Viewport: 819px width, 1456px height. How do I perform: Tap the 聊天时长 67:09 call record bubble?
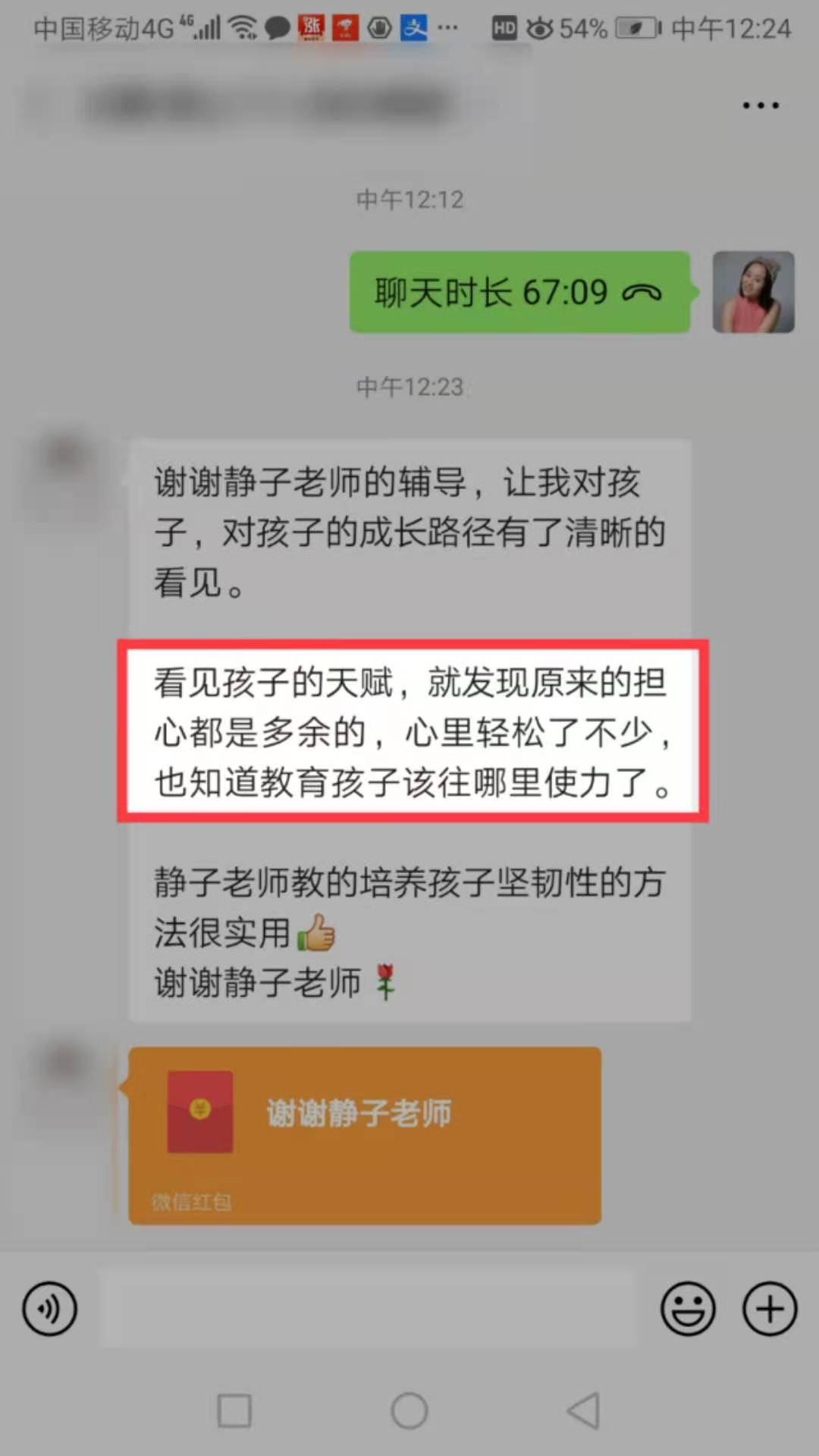(x=519, y=293)
